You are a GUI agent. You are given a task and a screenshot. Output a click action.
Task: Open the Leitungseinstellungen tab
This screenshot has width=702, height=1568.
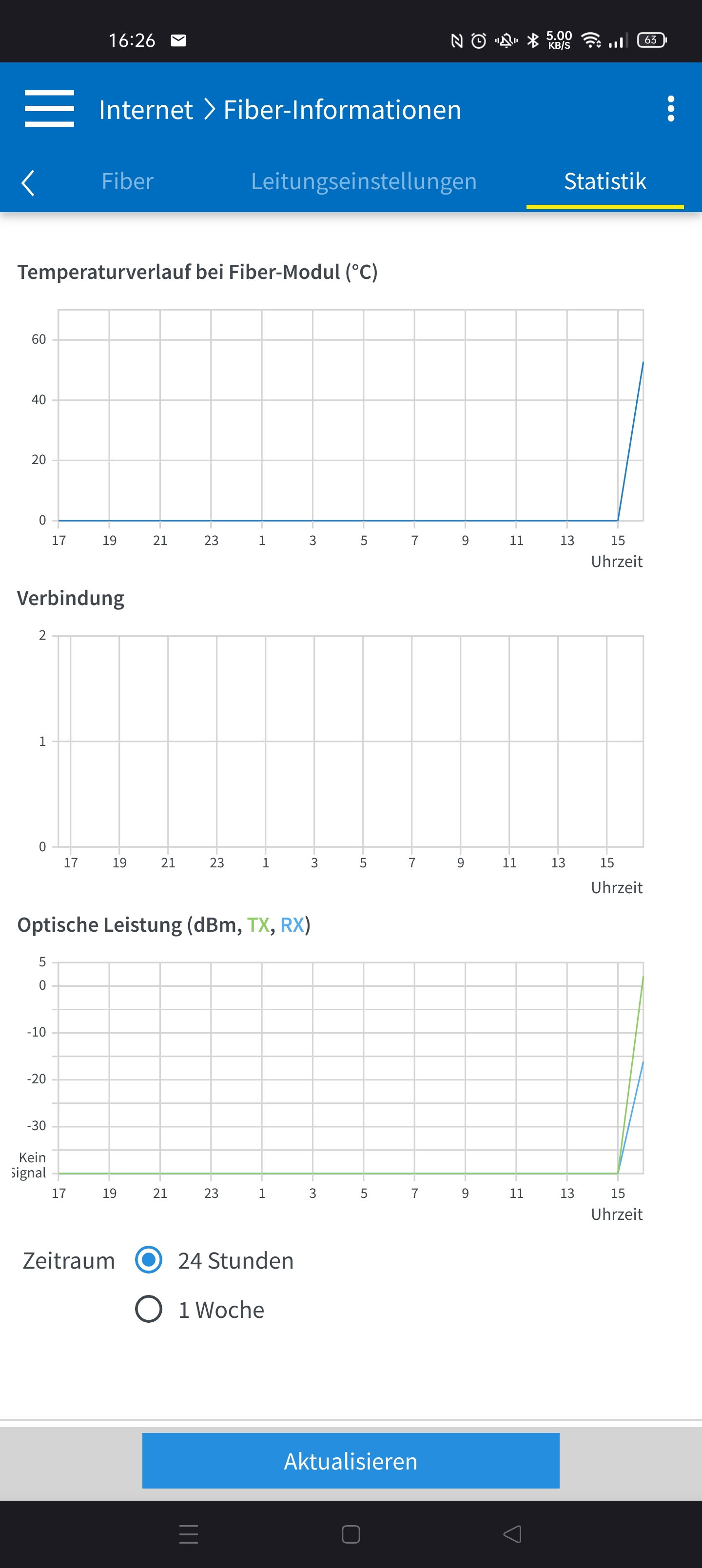(364, 181)
